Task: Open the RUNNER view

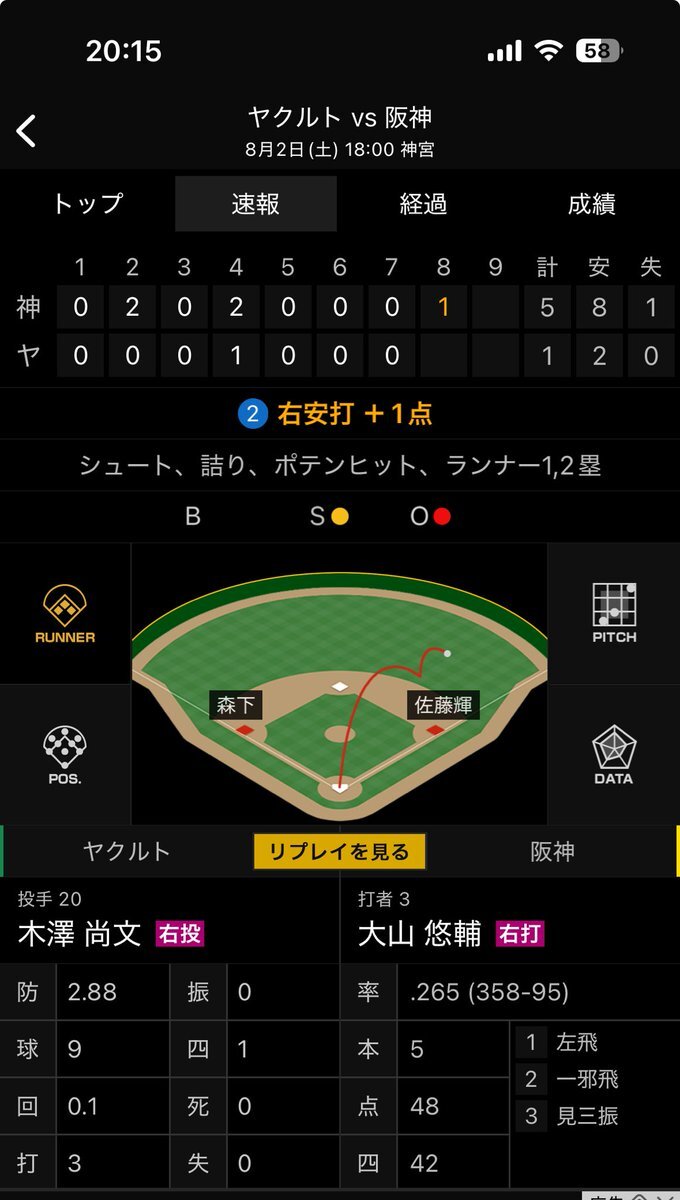Action: click(x=65, y=614)
